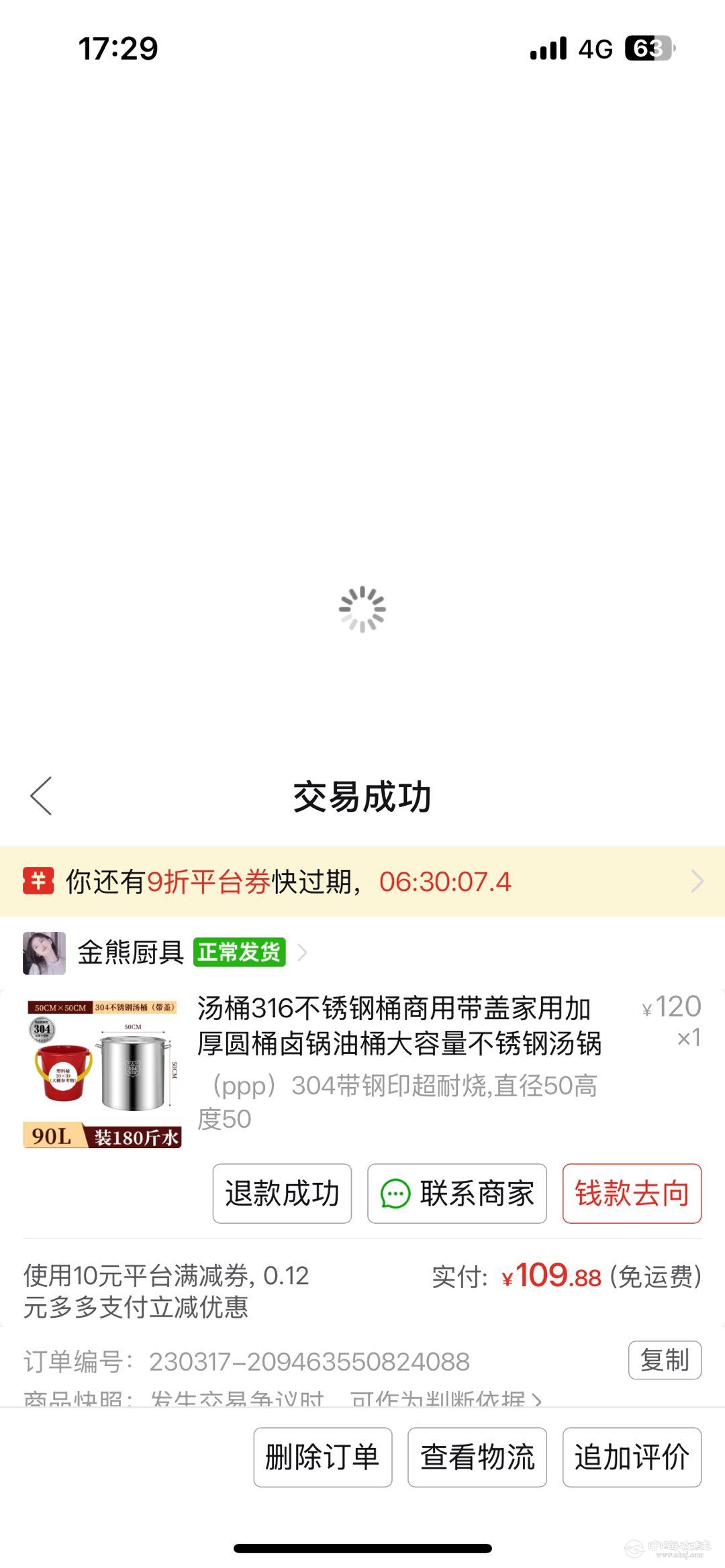Open the 金熊厨具 store page
Image resolution: width=725 pixels, height=1568 pixels.
131,952
